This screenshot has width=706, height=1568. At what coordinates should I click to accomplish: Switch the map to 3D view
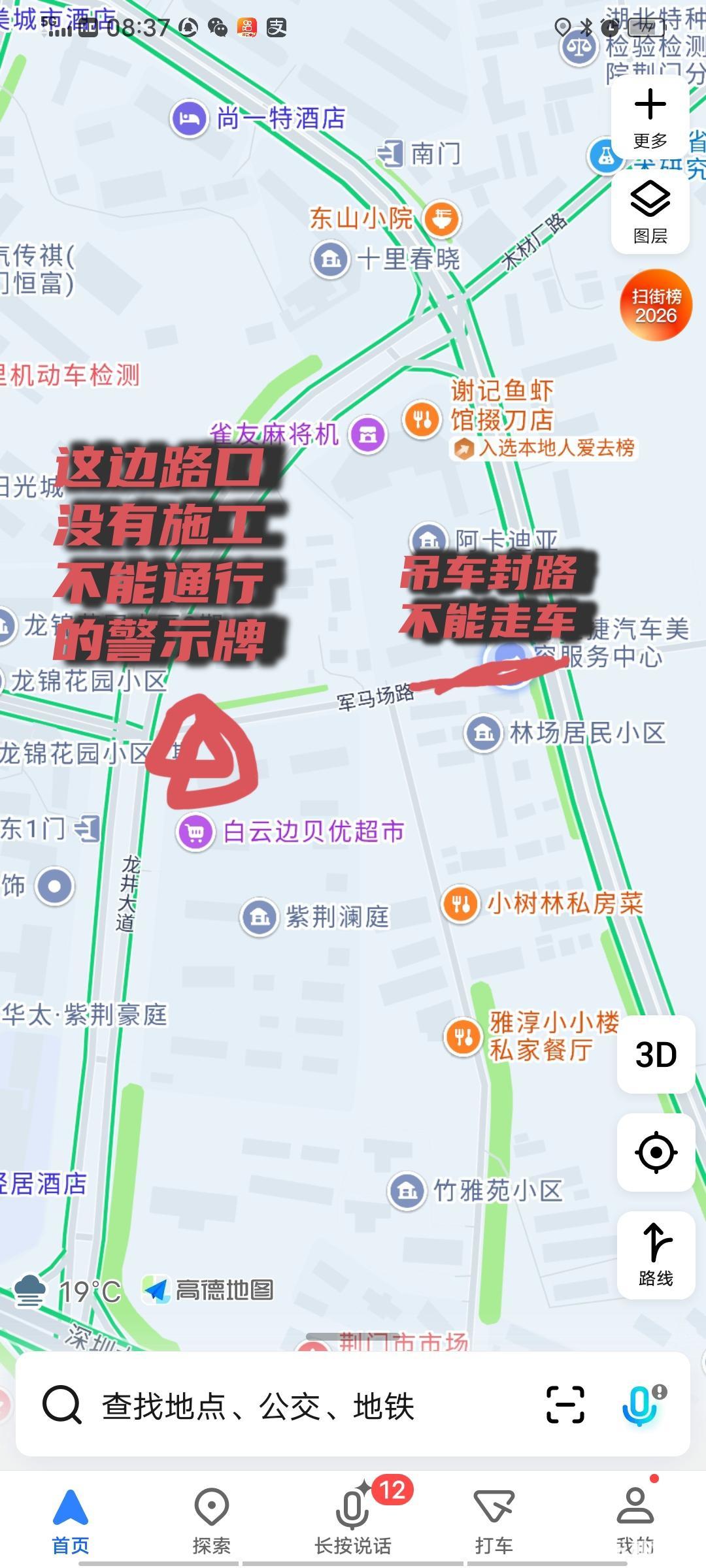(656, 1054)
